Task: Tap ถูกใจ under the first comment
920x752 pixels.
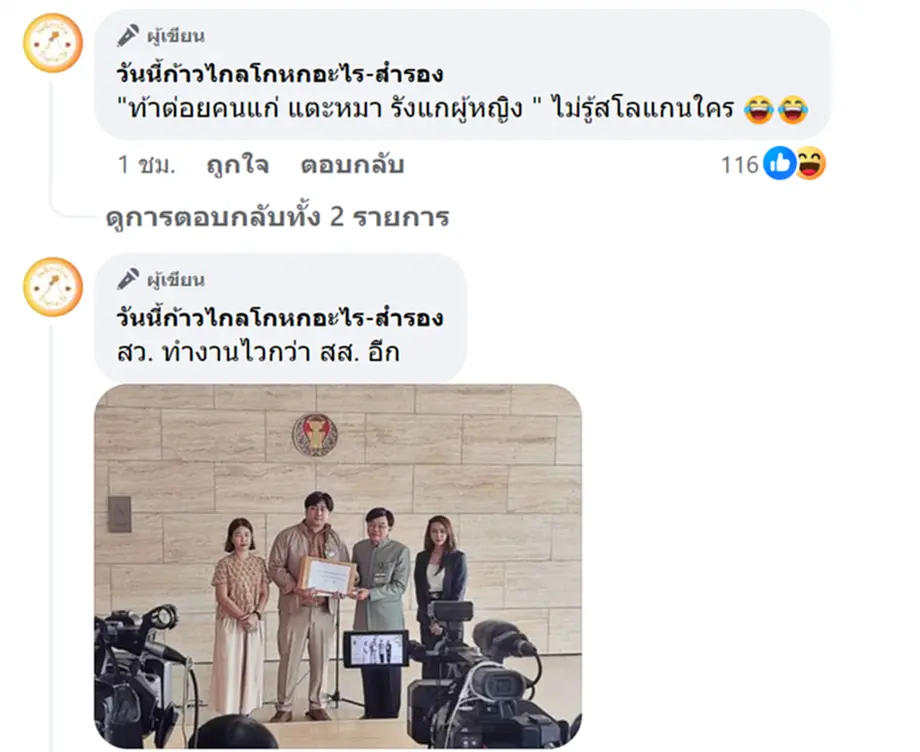Action: tap(238, 166)
